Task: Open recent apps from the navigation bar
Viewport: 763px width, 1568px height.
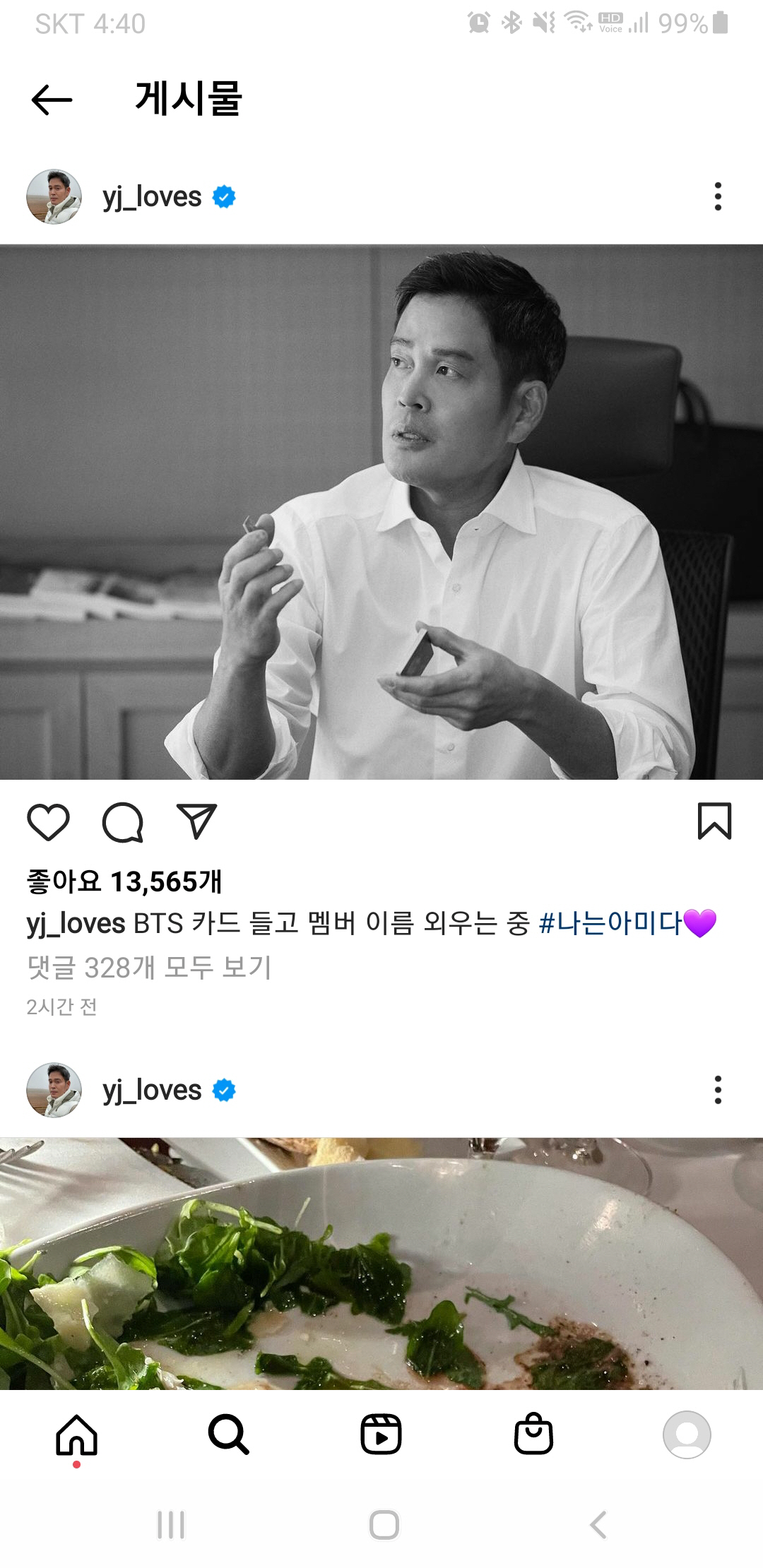Action: [x=171, y=1525]
